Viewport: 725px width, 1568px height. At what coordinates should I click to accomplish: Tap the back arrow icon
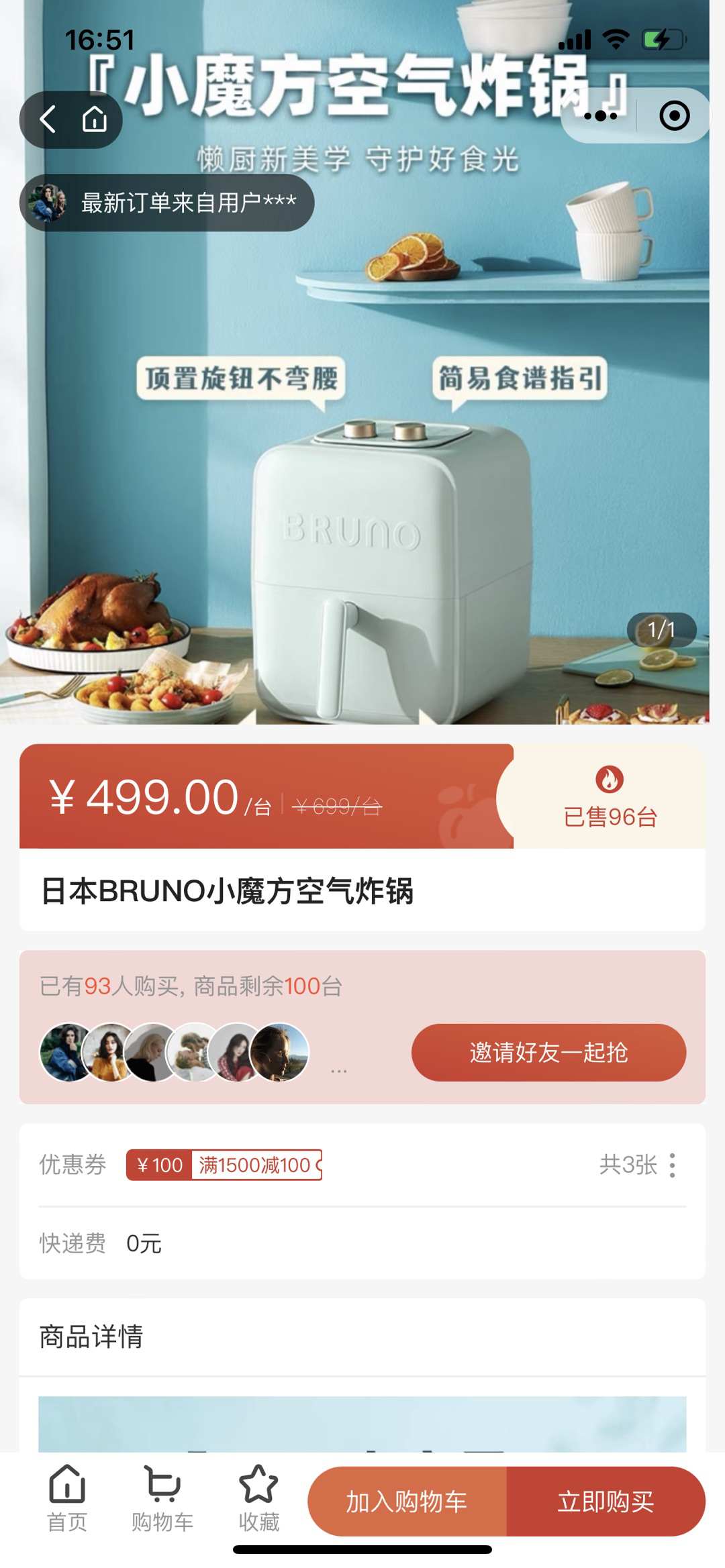[49, 119]
